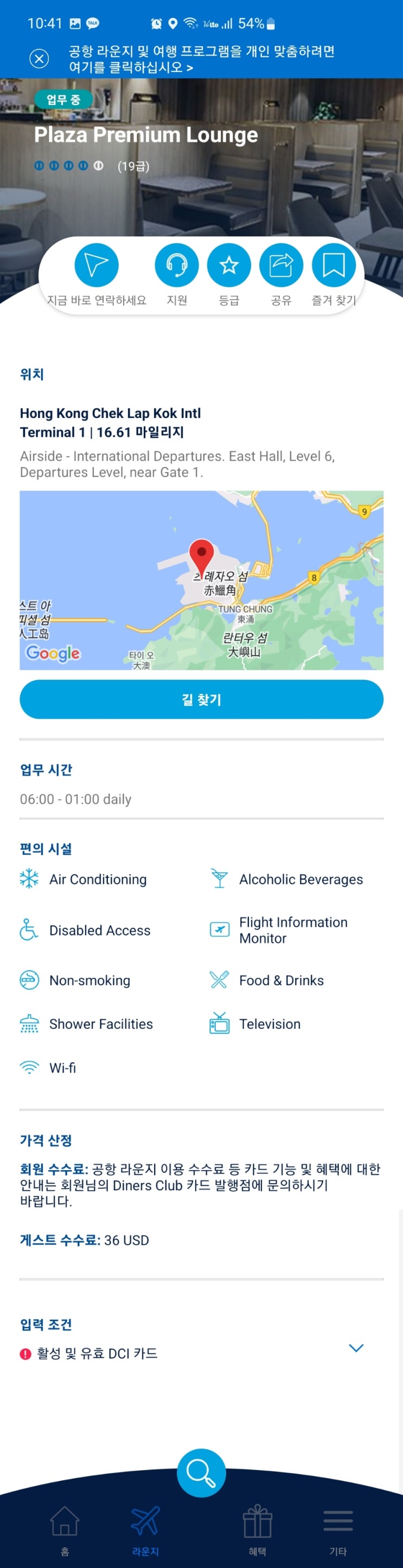The height and width of the screenshot is (1568, 403).
Task: Dismiss the personalization banner
Action: click(x=40, y=59)
